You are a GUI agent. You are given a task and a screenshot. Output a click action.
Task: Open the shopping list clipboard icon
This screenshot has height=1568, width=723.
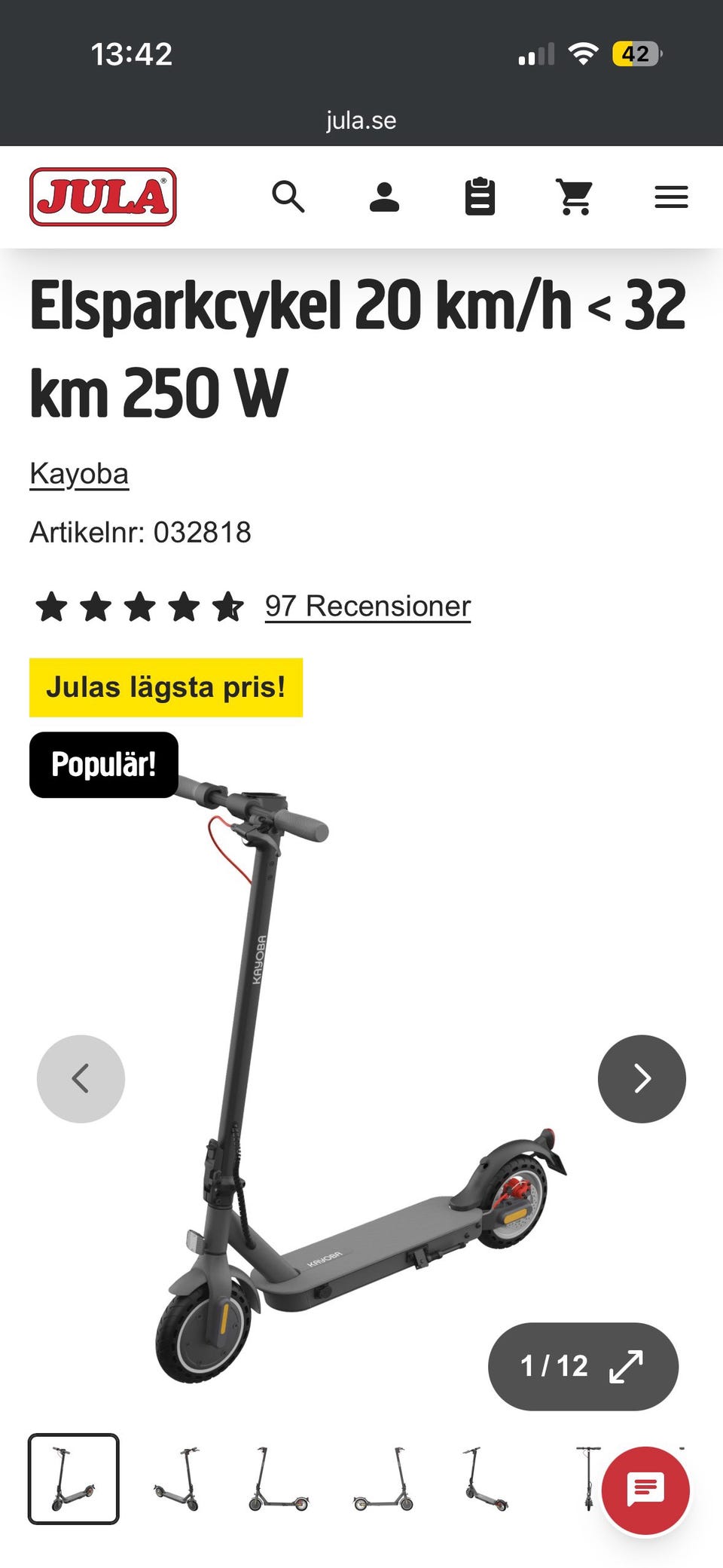tap(480, 197)
